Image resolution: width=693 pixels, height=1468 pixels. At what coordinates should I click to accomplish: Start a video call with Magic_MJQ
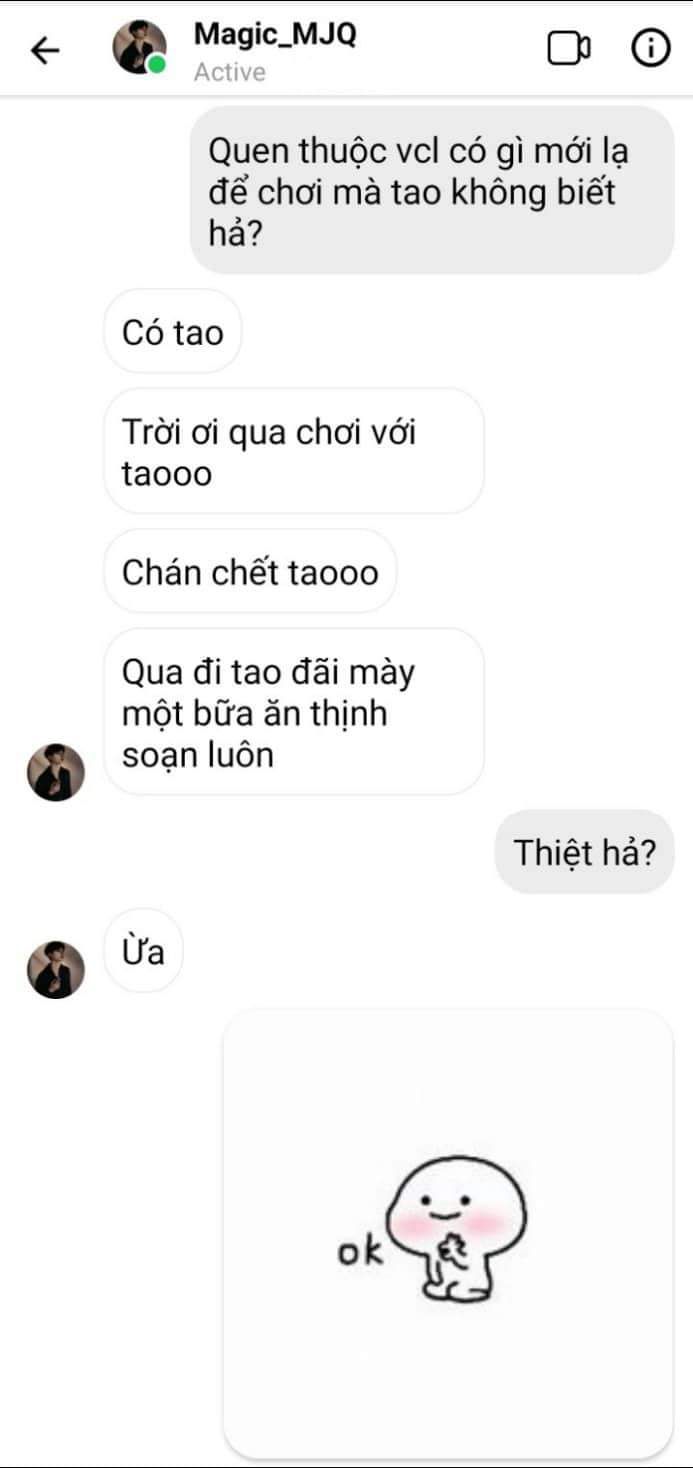(569, 48)
